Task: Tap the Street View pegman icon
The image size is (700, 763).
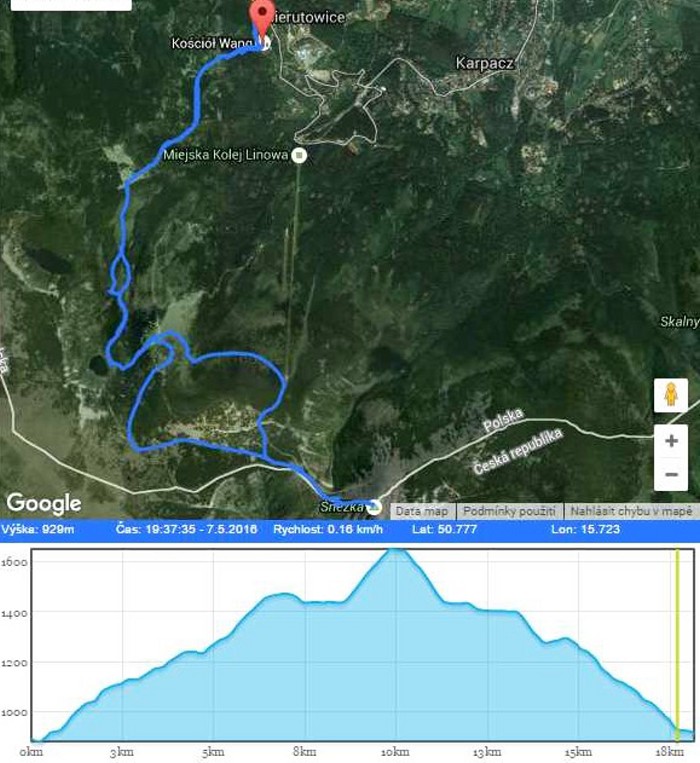Action: click(670, 396)
